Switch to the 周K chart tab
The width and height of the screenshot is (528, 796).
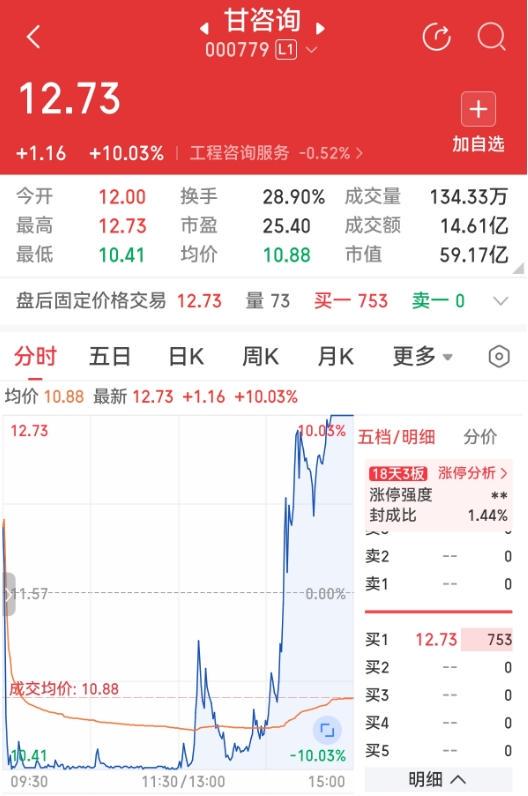pyautogui.click(x=260, y=356)
